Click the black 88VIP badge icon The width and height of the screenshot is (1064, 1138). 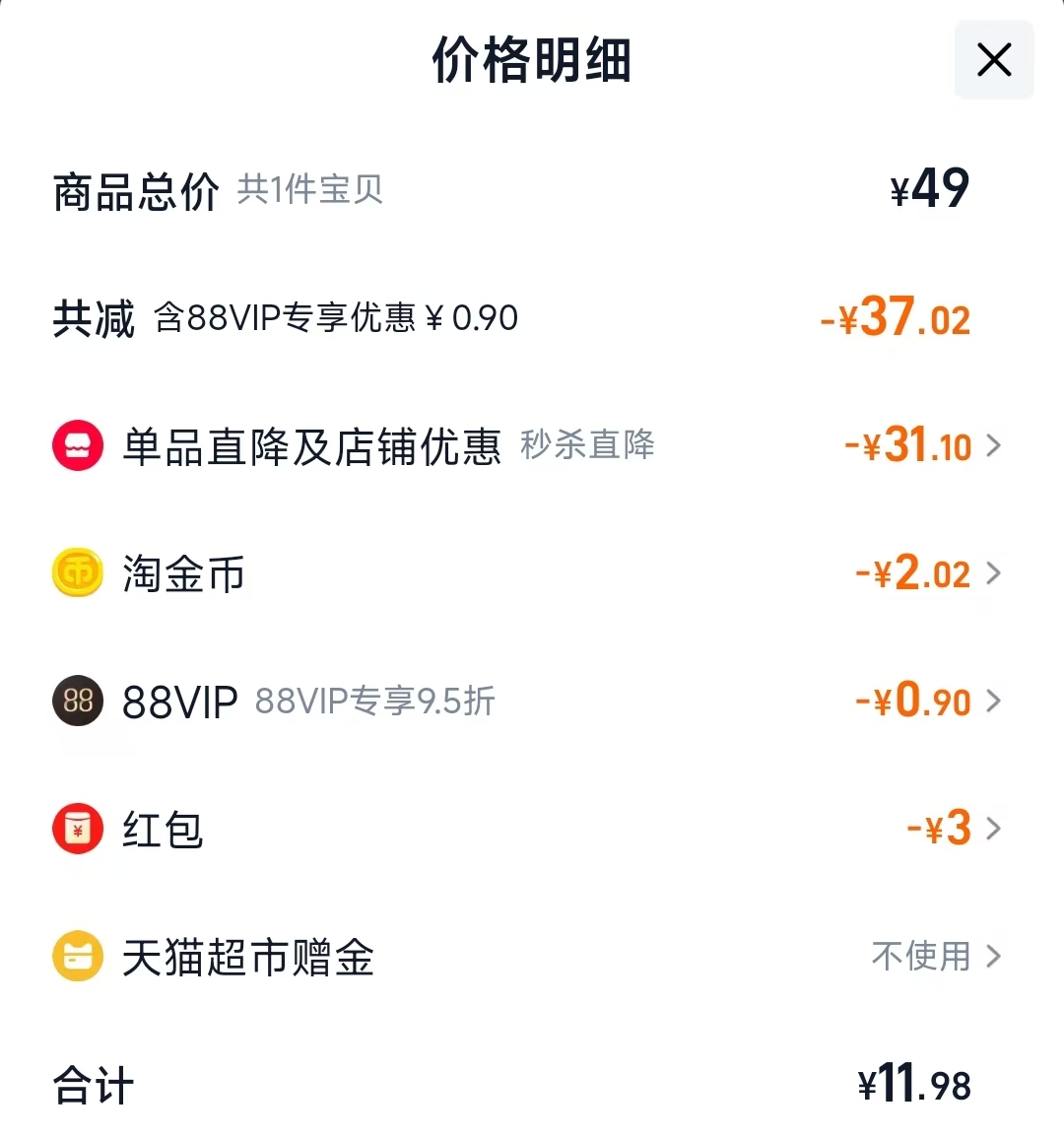[x=77, y=702]
